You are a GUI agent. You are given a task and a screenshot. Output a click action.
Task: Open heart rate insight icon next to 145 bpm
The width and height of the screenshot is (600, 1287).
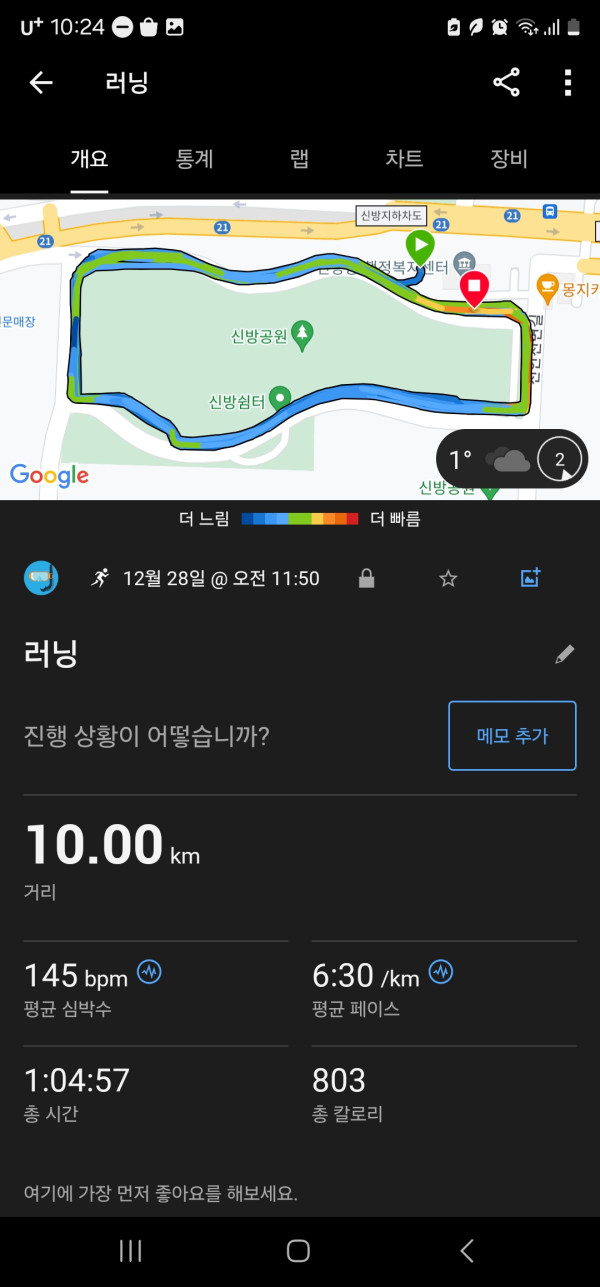[x=149, y=971]
